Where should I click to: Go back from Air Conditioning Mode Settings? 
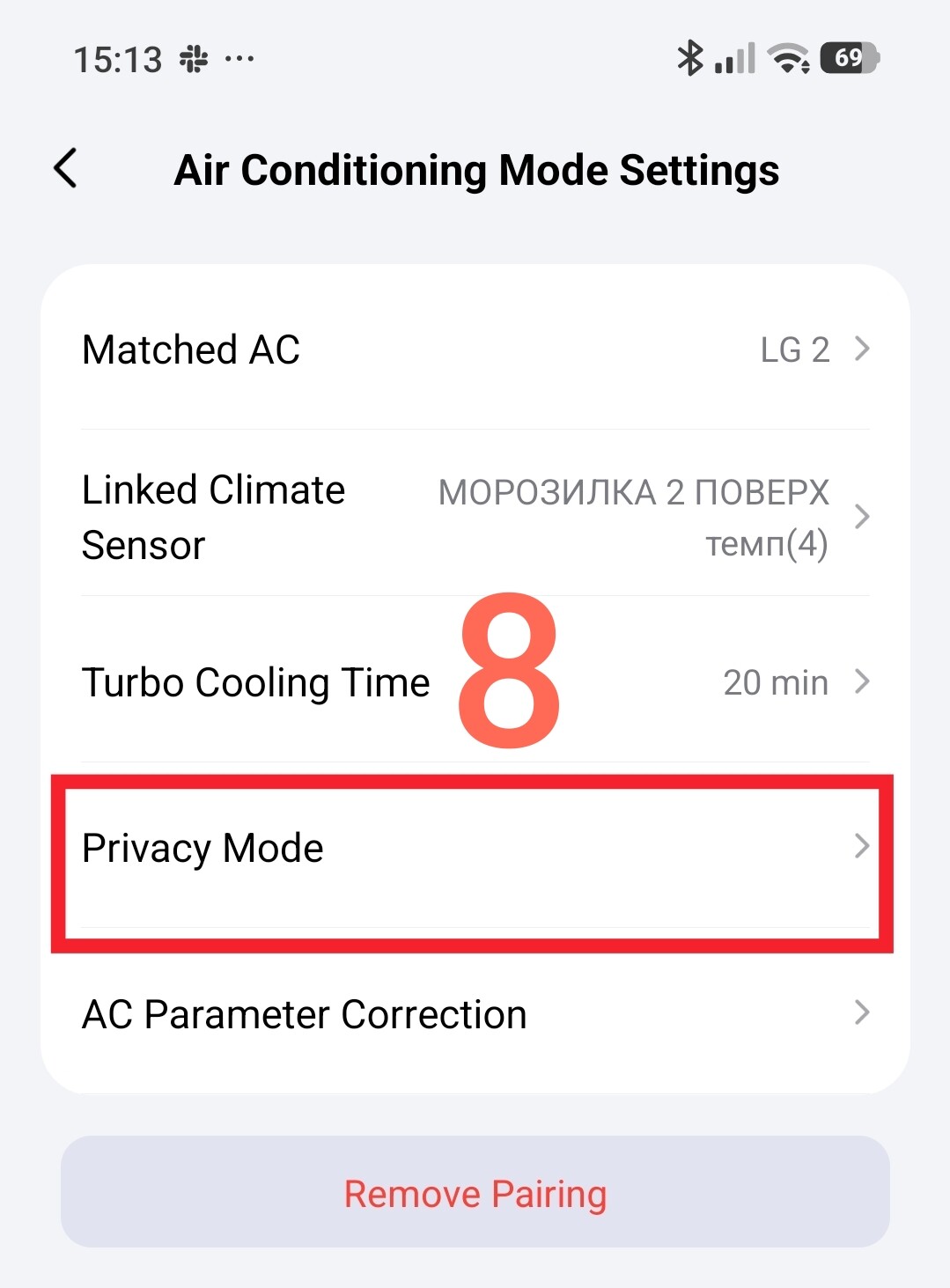point(66,168)
